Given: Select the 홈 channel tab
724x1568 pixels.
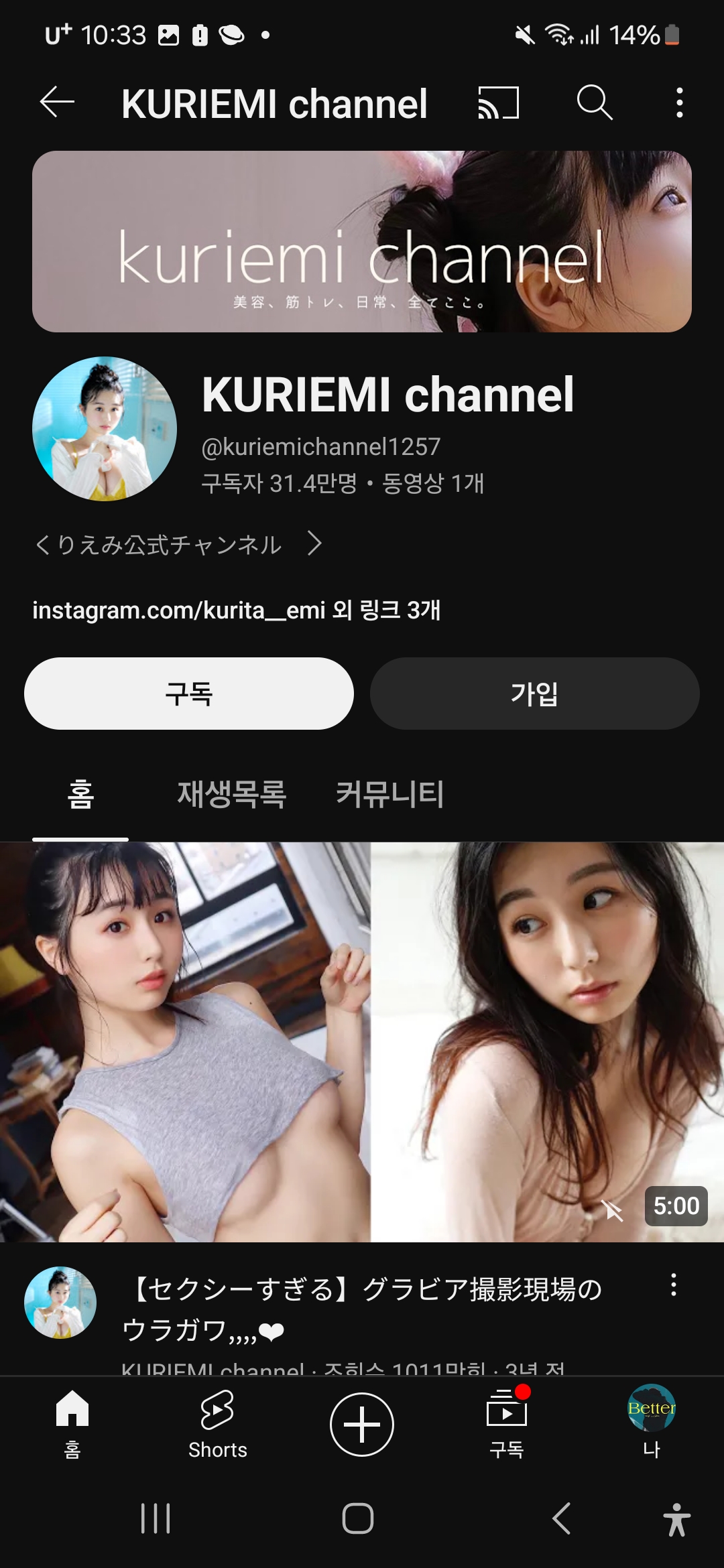Looking at the screenshot, I should coord(80,795).
